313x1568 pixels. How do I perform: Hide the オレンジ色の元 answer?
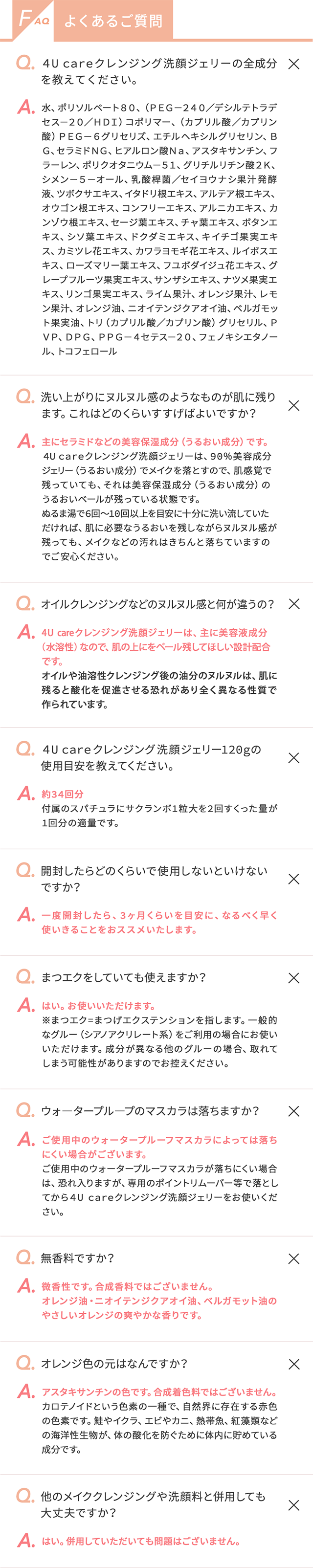293,1364
